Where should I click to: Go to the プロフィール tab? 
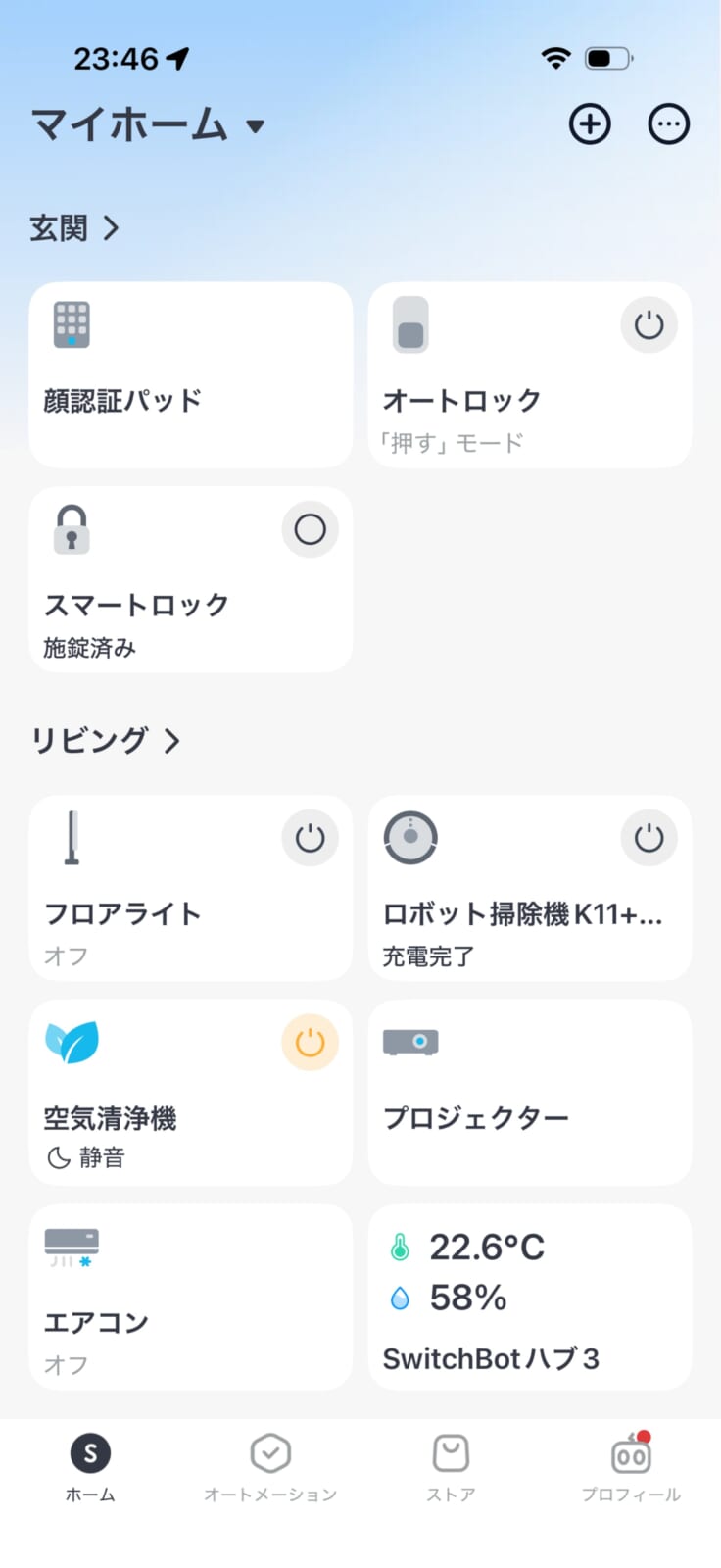631,1467
